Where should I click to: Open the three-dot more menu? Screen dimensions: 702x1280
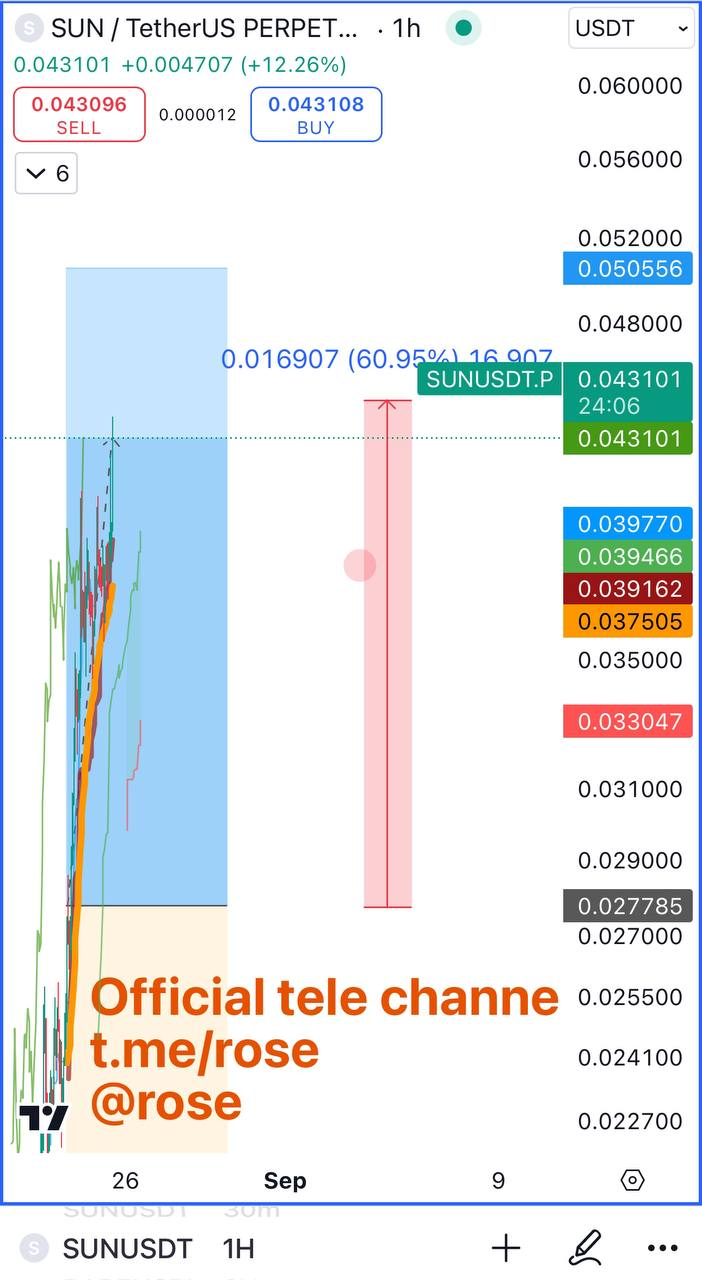click(x=663, y=1248)
